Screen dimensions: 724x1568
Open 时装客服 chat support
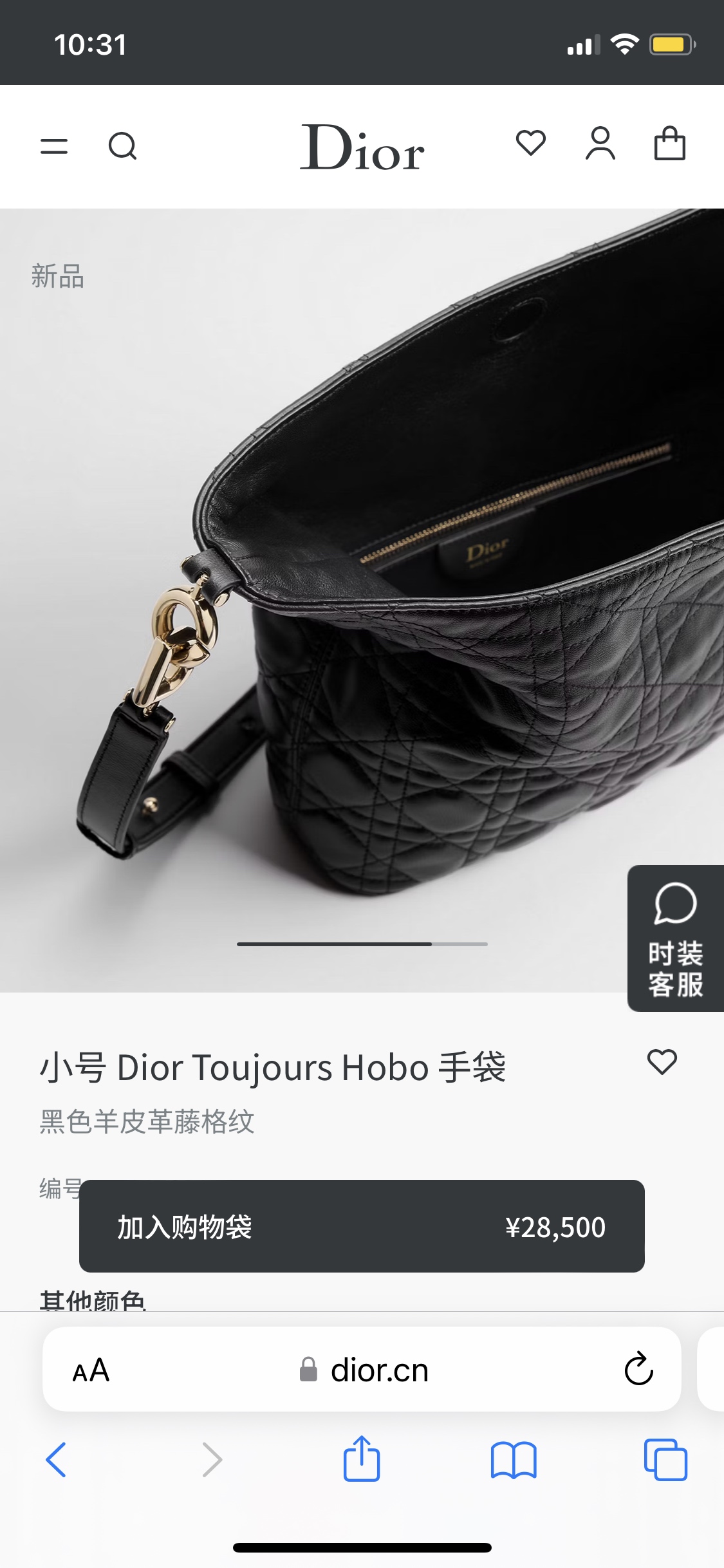point(676,938)
